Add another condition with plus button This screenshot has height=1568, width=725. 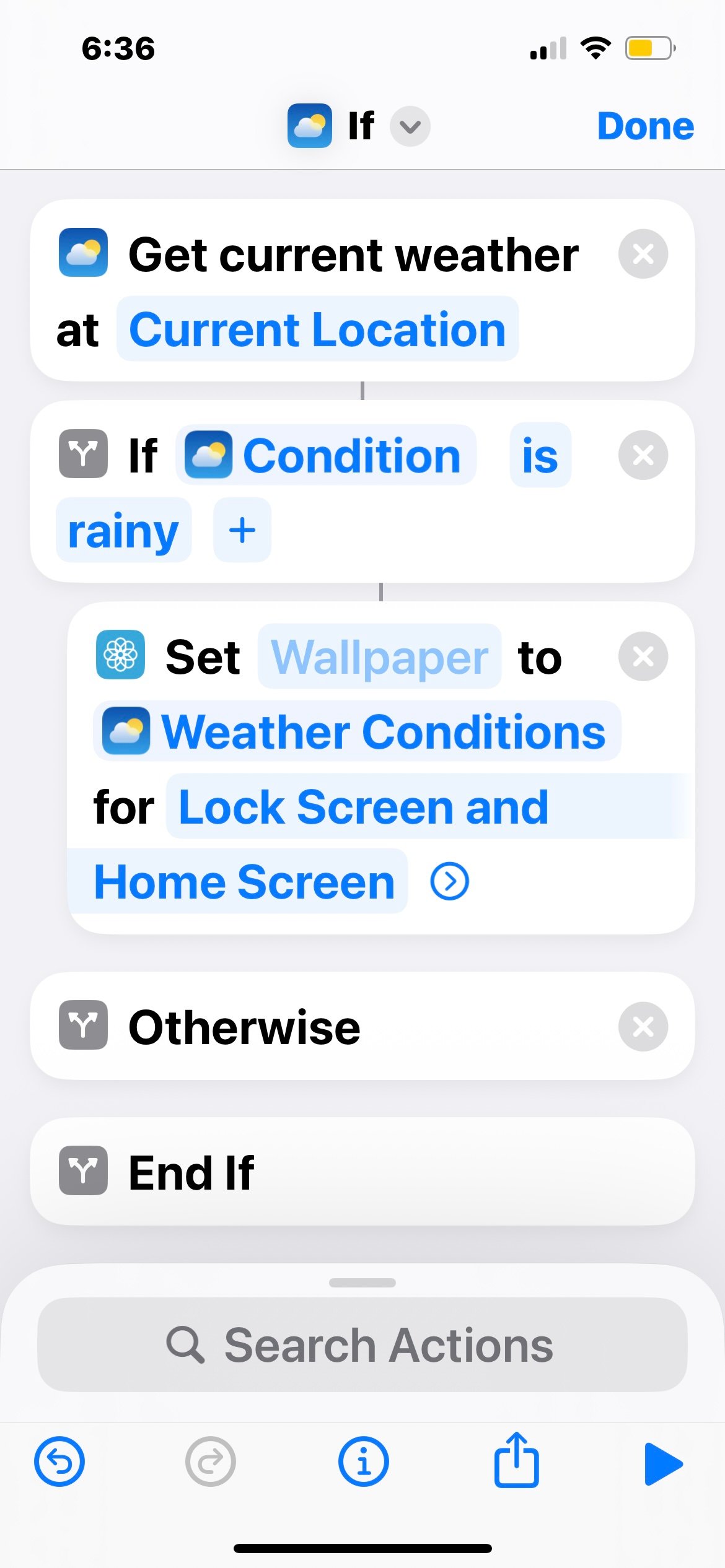pos(242,530)
